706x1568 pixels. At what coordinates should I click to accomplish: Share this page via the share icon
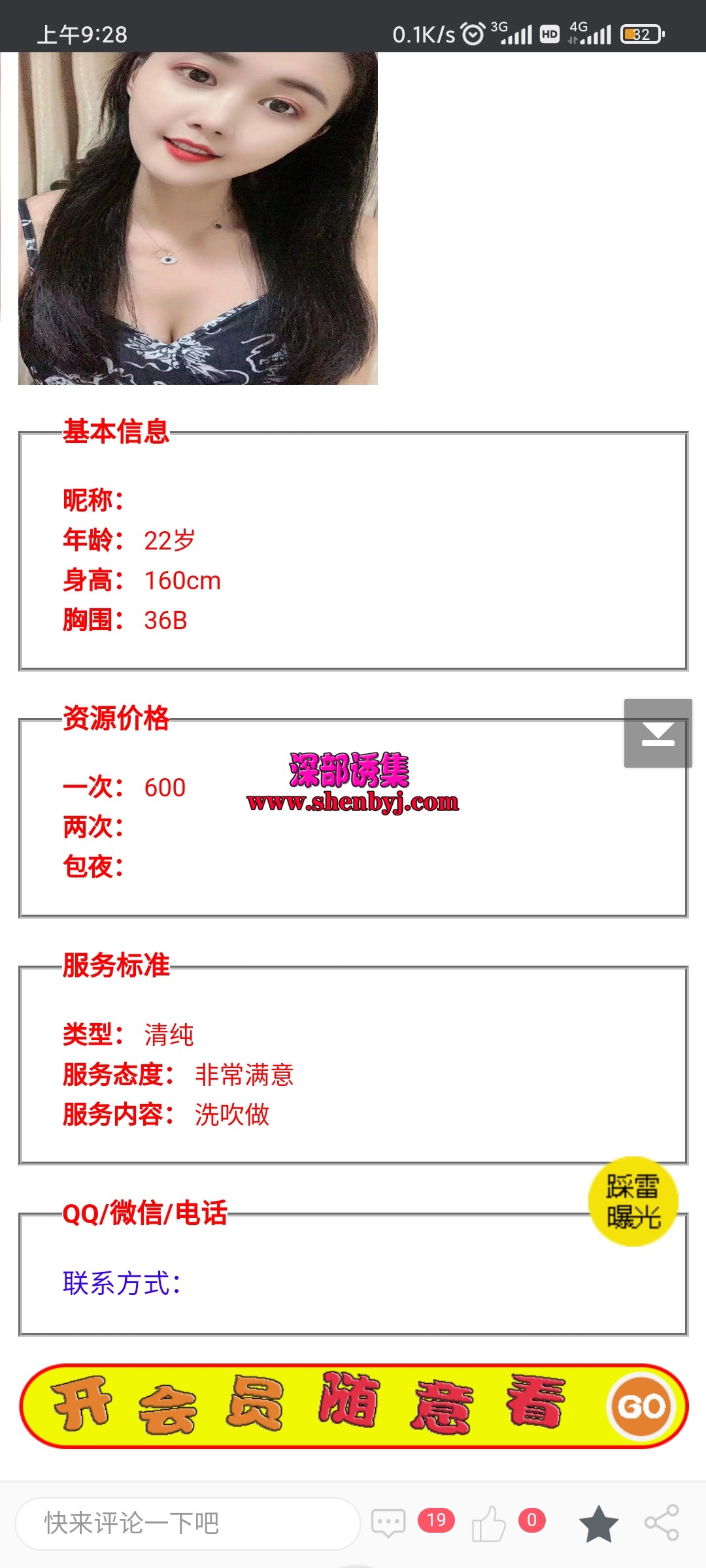pyautogui.click(x=662, y=1524)
